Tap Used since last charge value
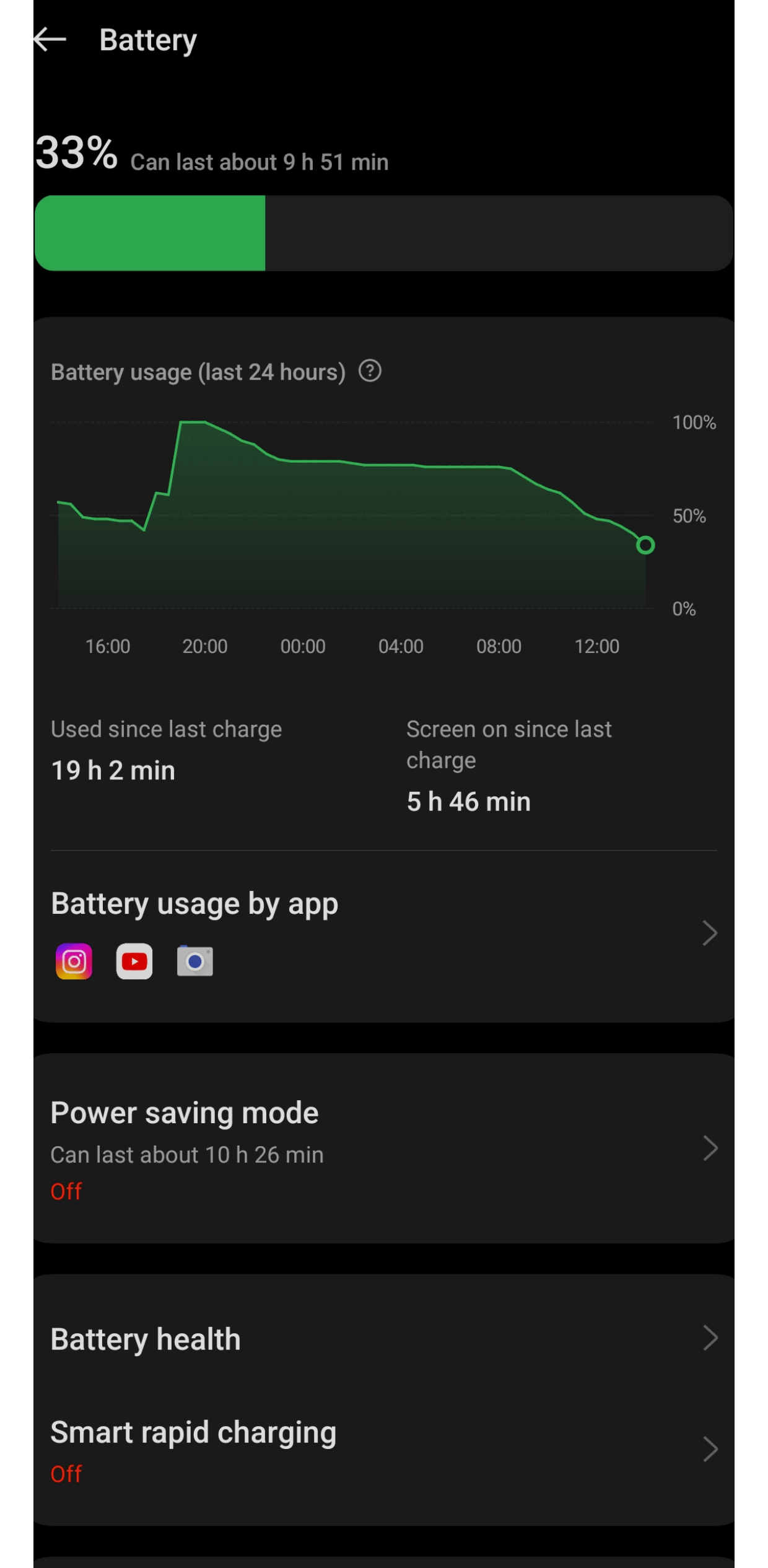The image size is (768, 1568). [113, 770]
